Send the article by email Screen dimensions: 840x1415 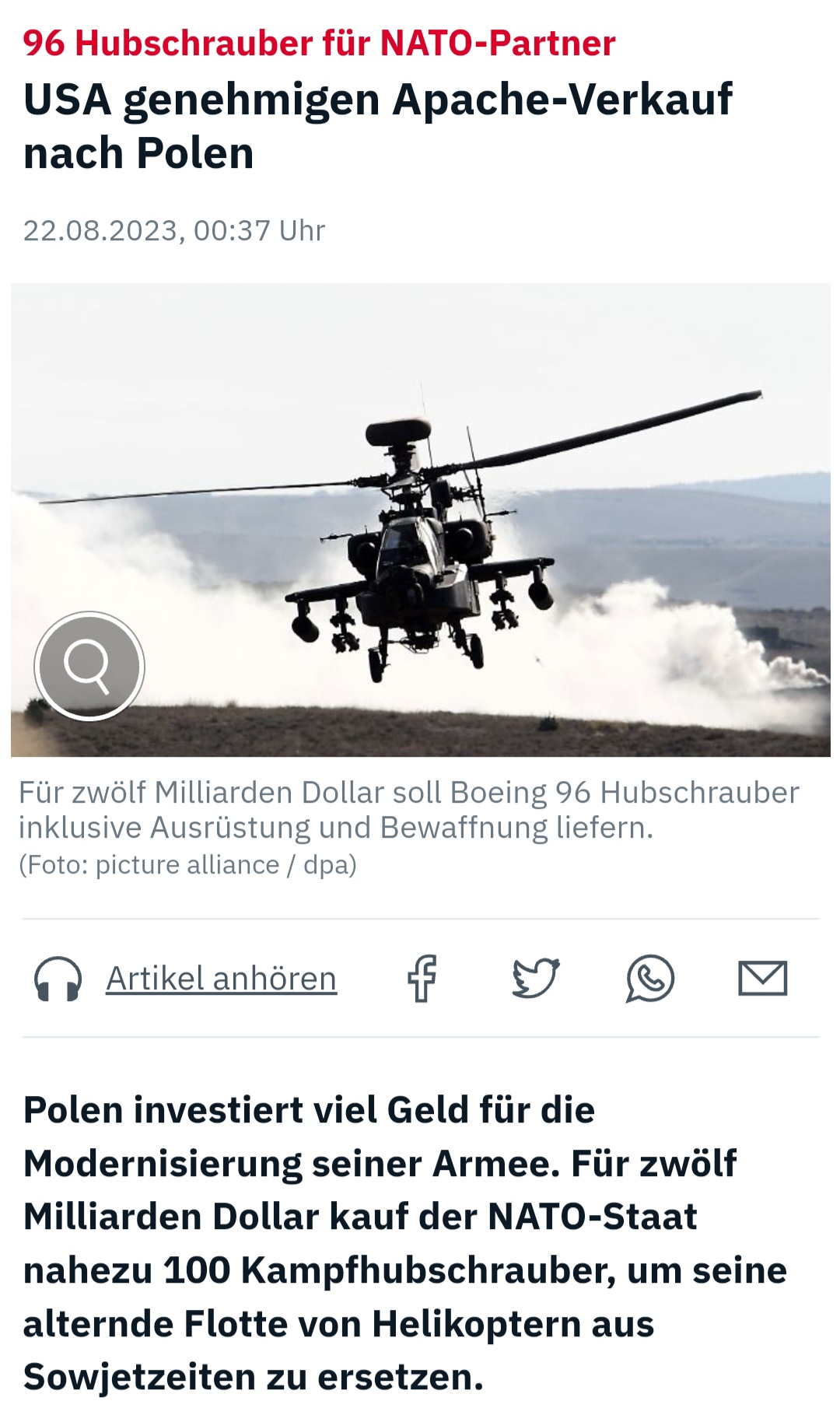(x=762, y=979)
